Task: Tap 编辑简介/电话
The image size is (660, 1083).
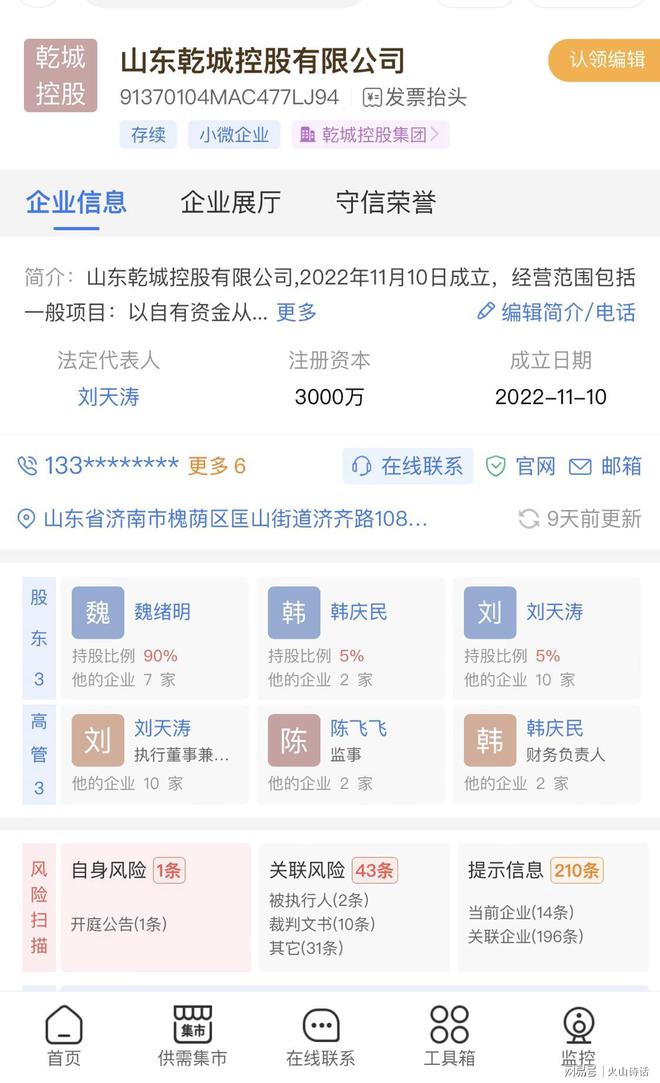Action: click(x=556, y=312)
